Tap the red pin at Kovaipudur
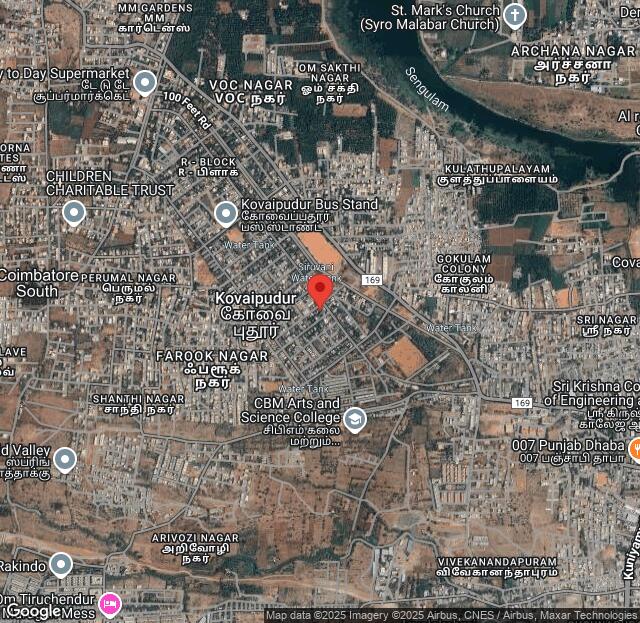The width and height of the screenshot is (640, 623). pos(320,292)
